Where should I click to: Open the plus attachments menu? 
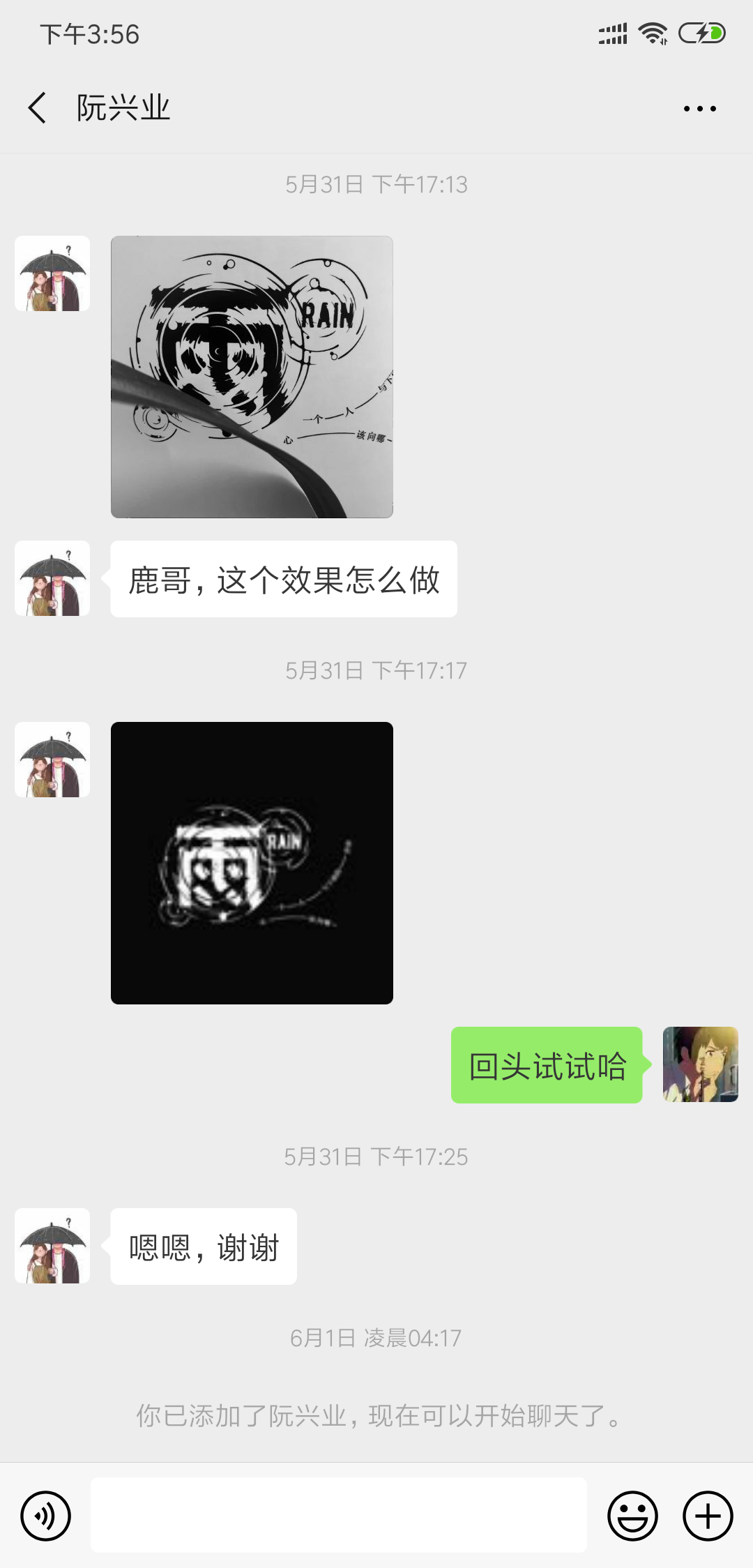[x=707, y=1516]
